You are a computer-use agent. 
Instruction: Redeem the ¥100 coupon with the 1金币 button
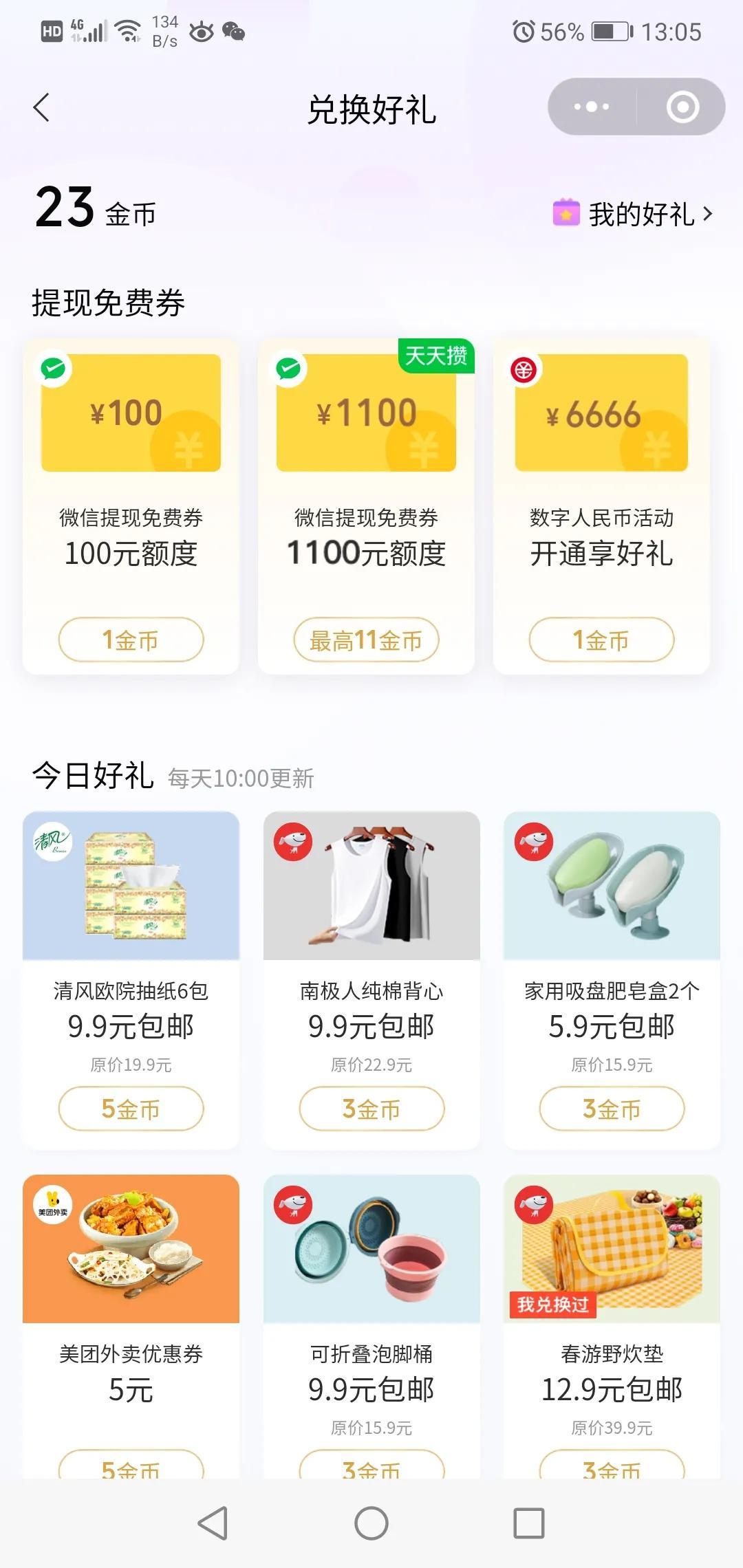[x=129, y=640]
